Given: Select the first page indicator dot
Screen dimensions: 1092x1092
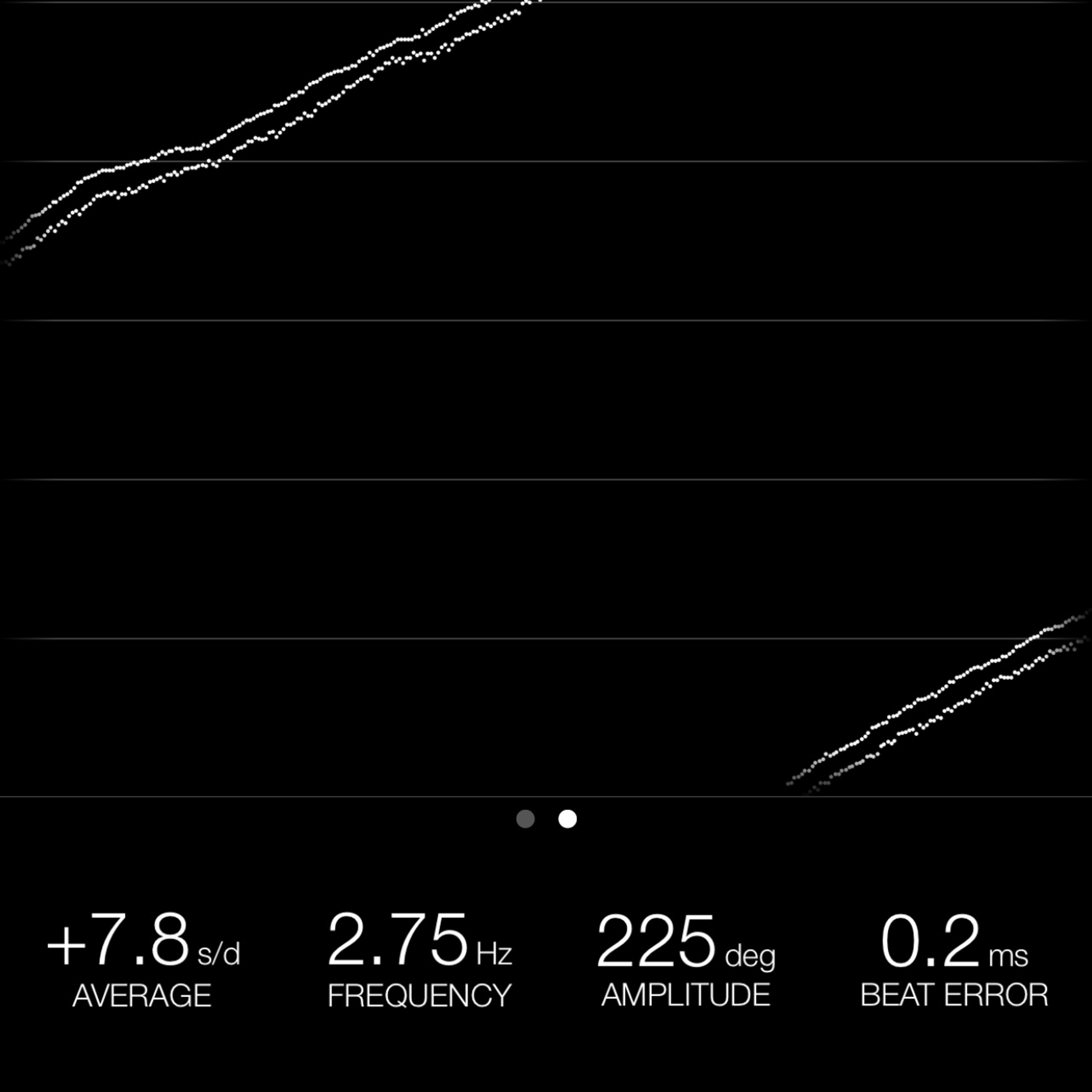Looking at the screenshot, I should pos(525,818).
